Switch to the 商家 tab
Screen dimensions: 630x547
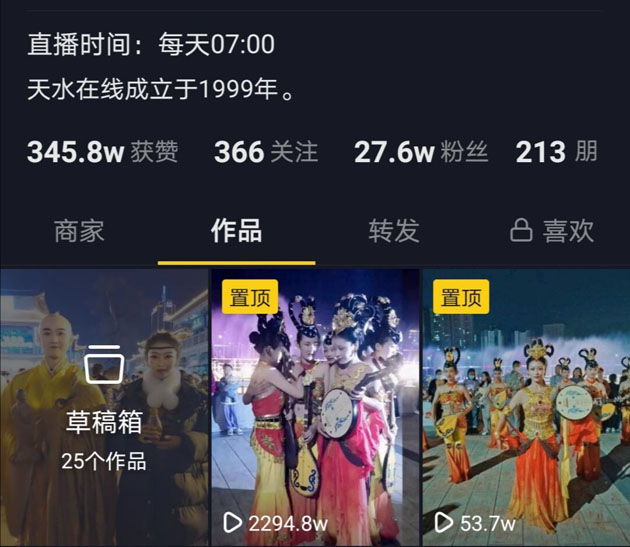tap(79, 232)
